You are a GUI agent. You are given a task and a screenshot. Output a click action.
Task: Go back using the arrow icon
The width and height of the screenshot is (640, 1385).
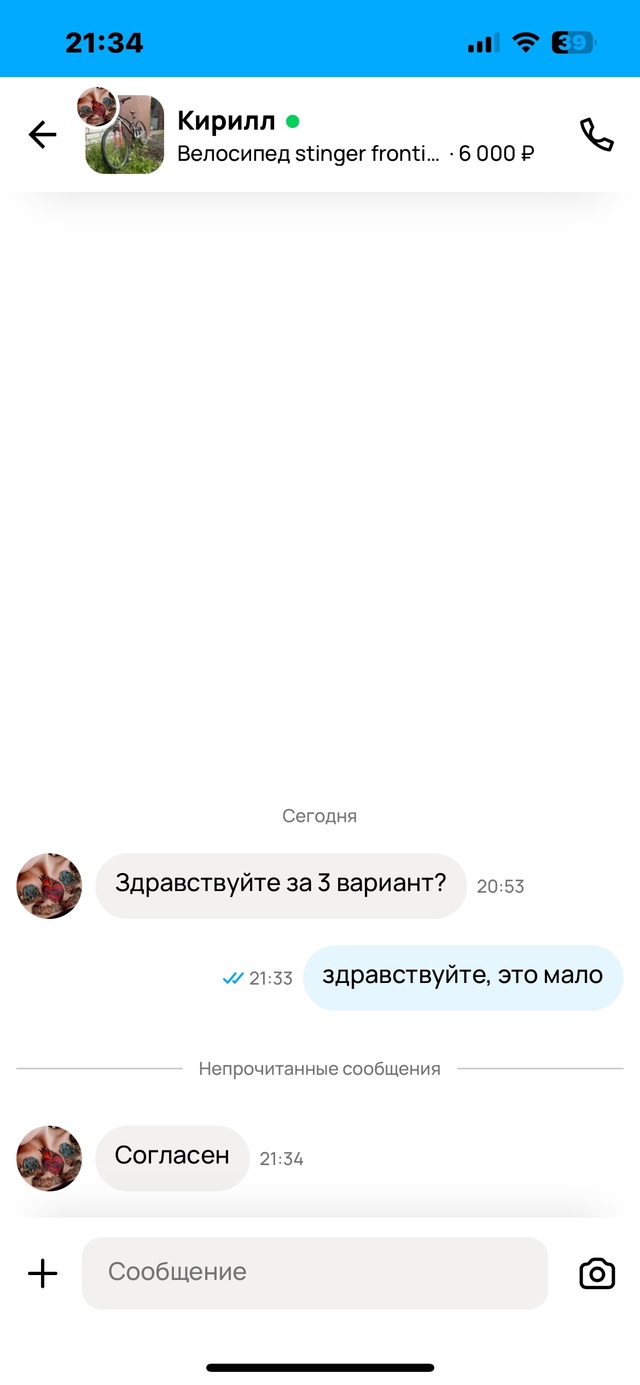pos(42,135)
